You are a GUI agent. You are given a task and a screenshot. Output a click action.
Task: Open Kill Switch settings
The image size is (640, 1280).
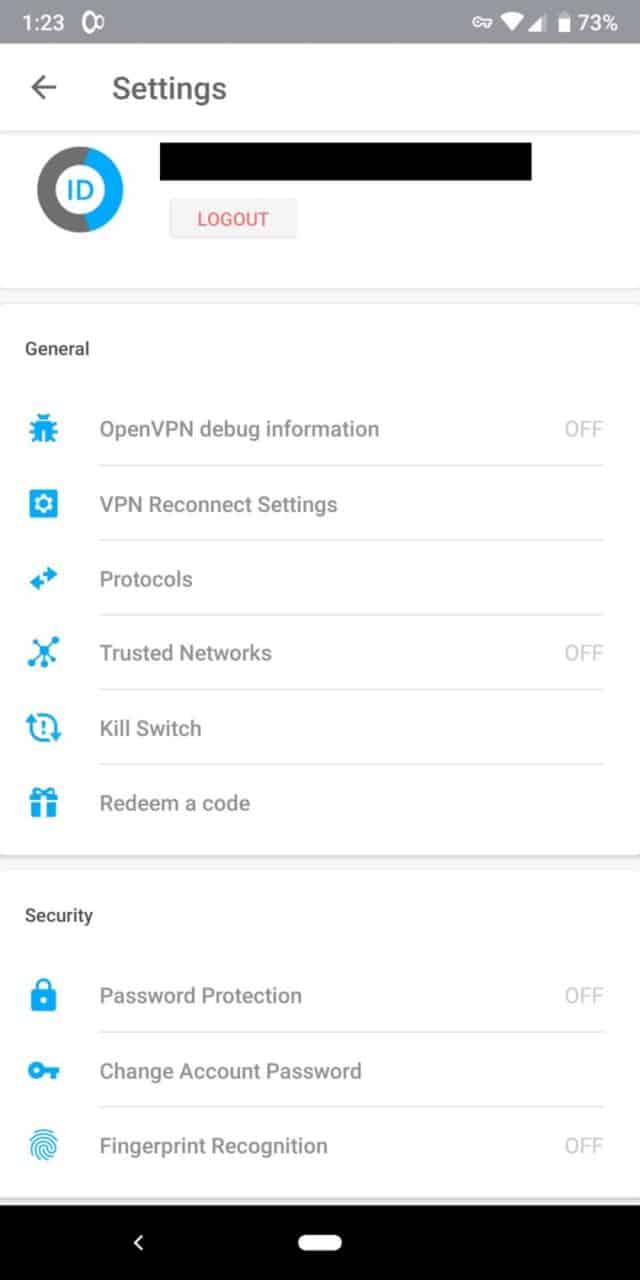[320, 728]
